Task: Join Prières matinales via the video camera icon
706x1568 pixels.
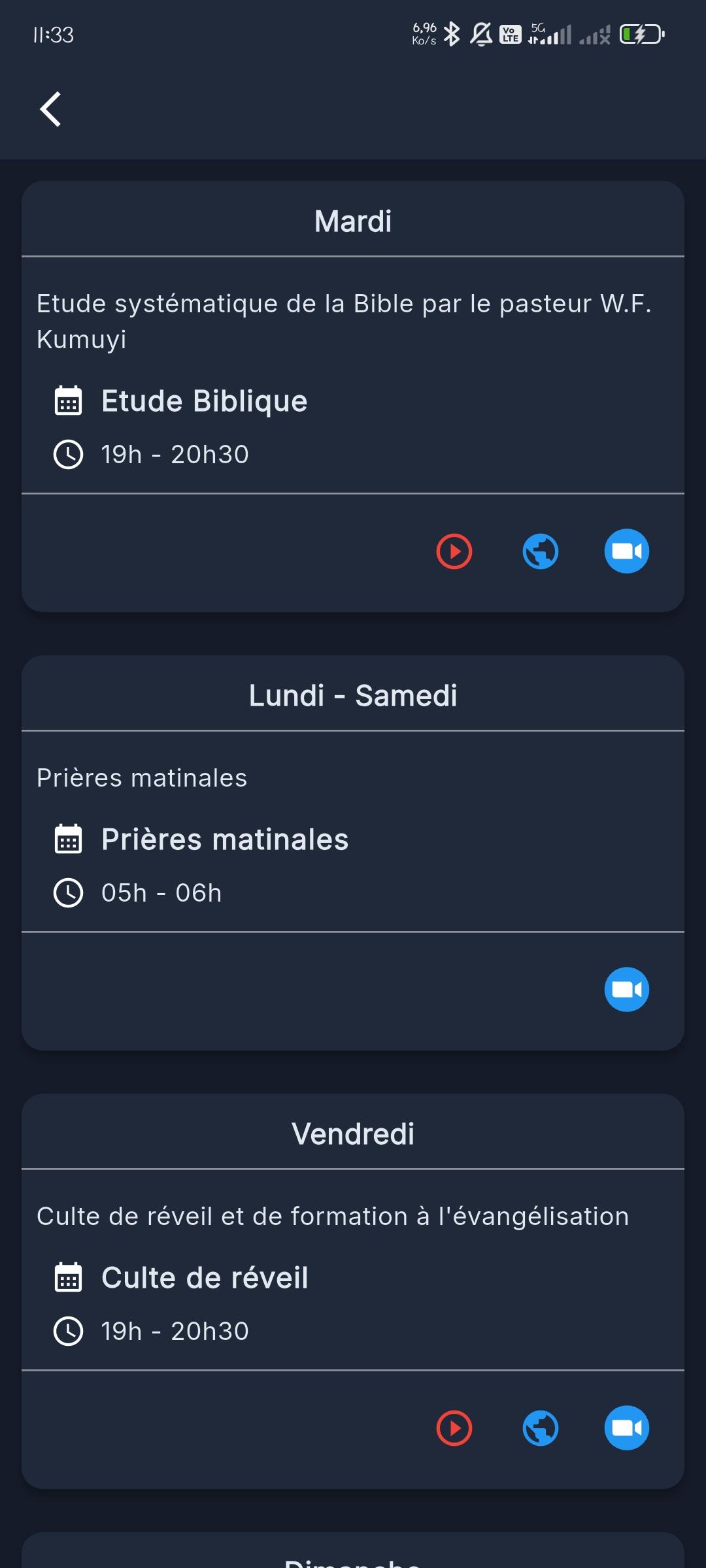Action: click(627, 989)
